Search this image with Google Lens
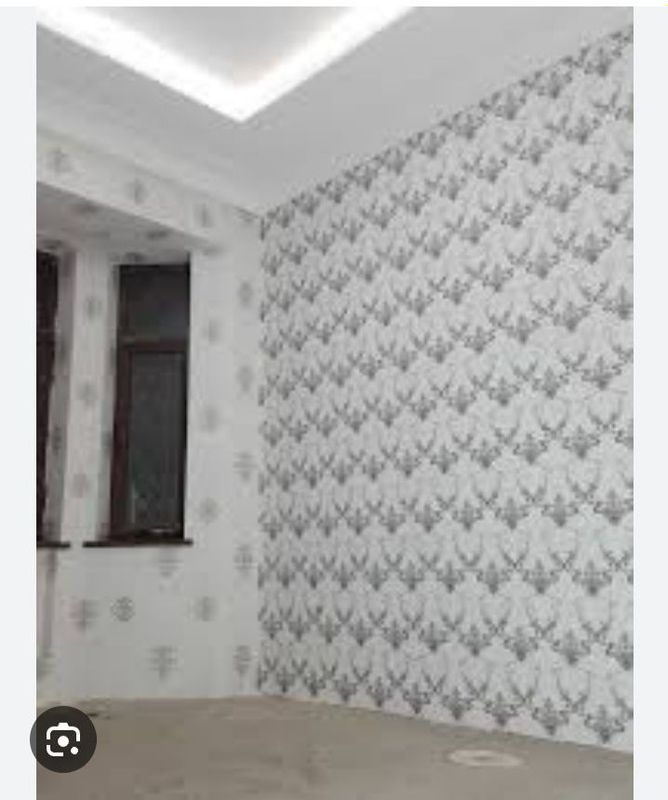The image size is (668, 800). [63, 739]
